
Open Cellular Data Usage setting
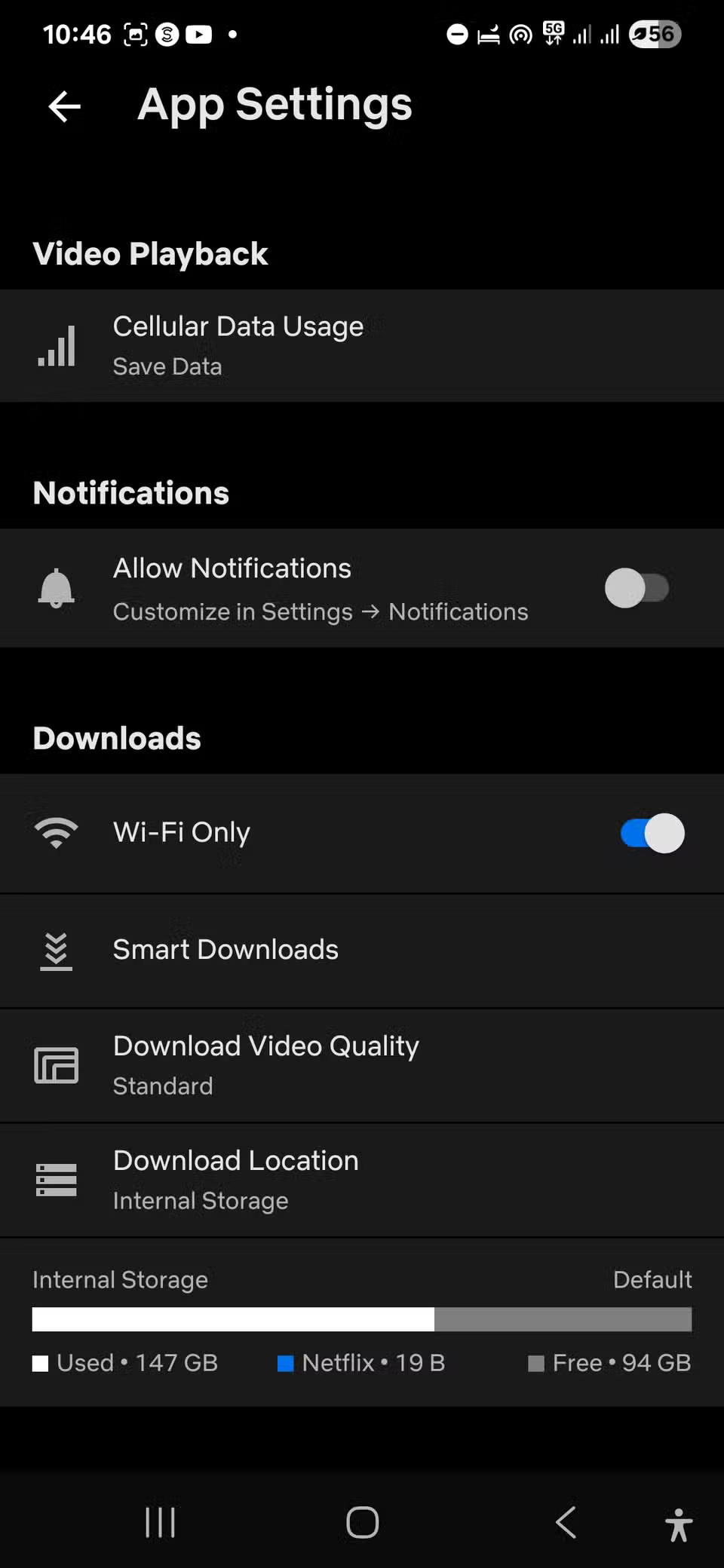[362, 346]
